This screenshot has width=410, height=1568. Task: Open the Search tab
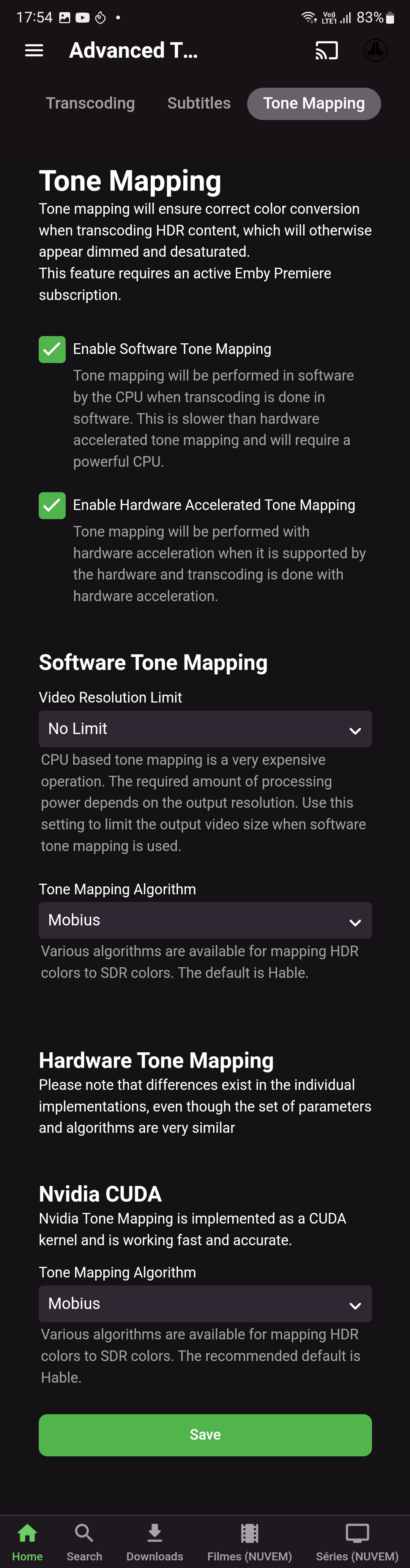click(84, 1541)
